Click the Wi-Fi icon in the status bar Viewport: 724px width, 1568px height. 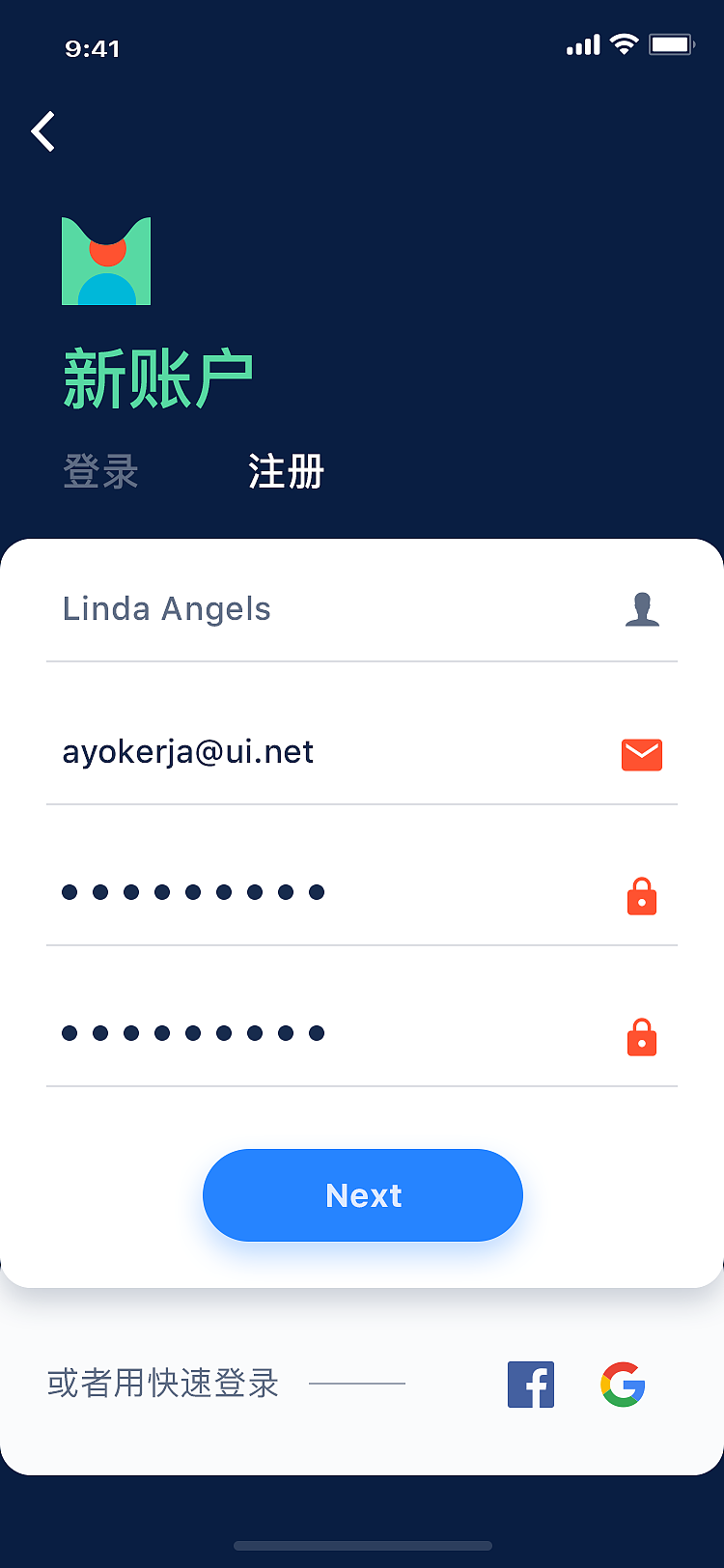[x=622, y=44]
